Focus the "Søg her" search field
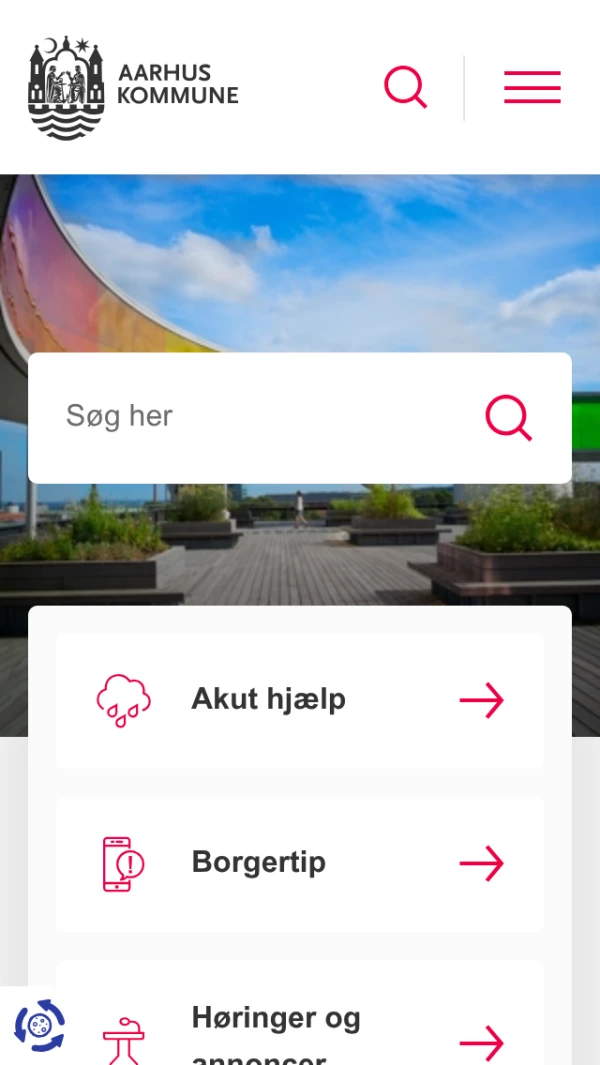This screenshot has width=600, height=1065. (x=260, y=416)
